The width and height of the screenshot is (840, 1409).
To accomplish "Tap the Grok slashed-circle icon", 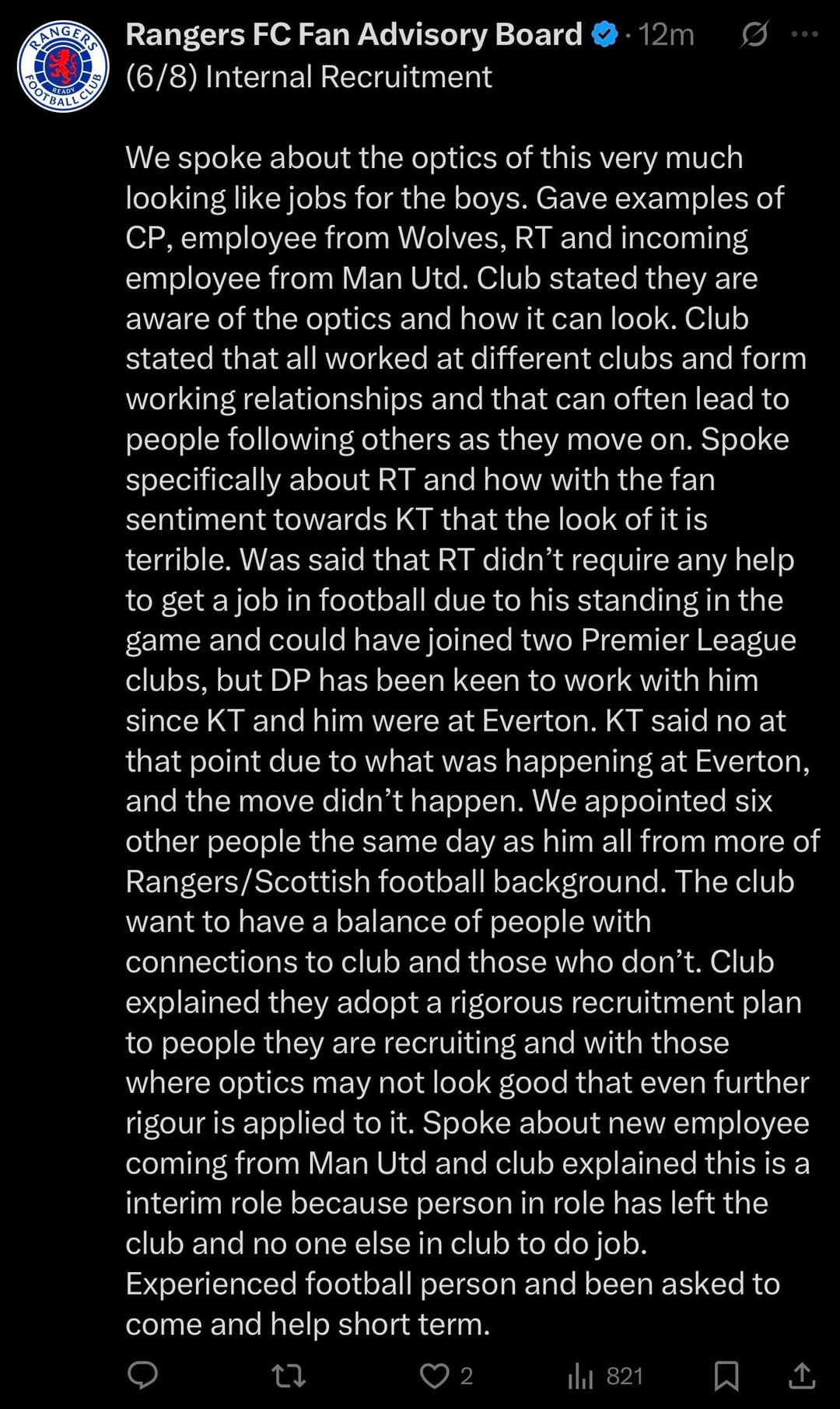I will [x=754, y=34].
